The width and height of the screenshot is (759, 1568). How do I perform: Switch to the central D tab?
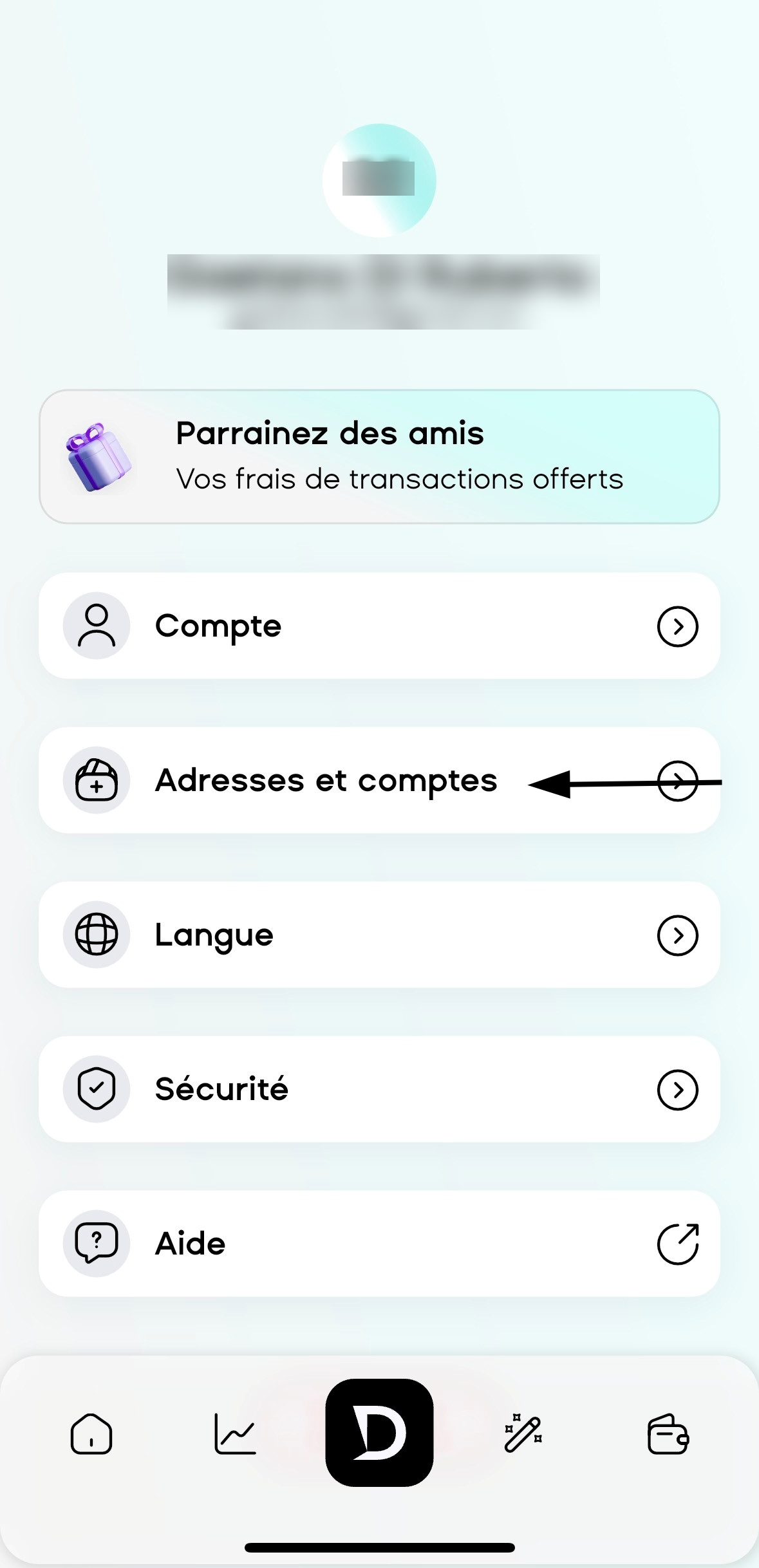click(379, 1432)
